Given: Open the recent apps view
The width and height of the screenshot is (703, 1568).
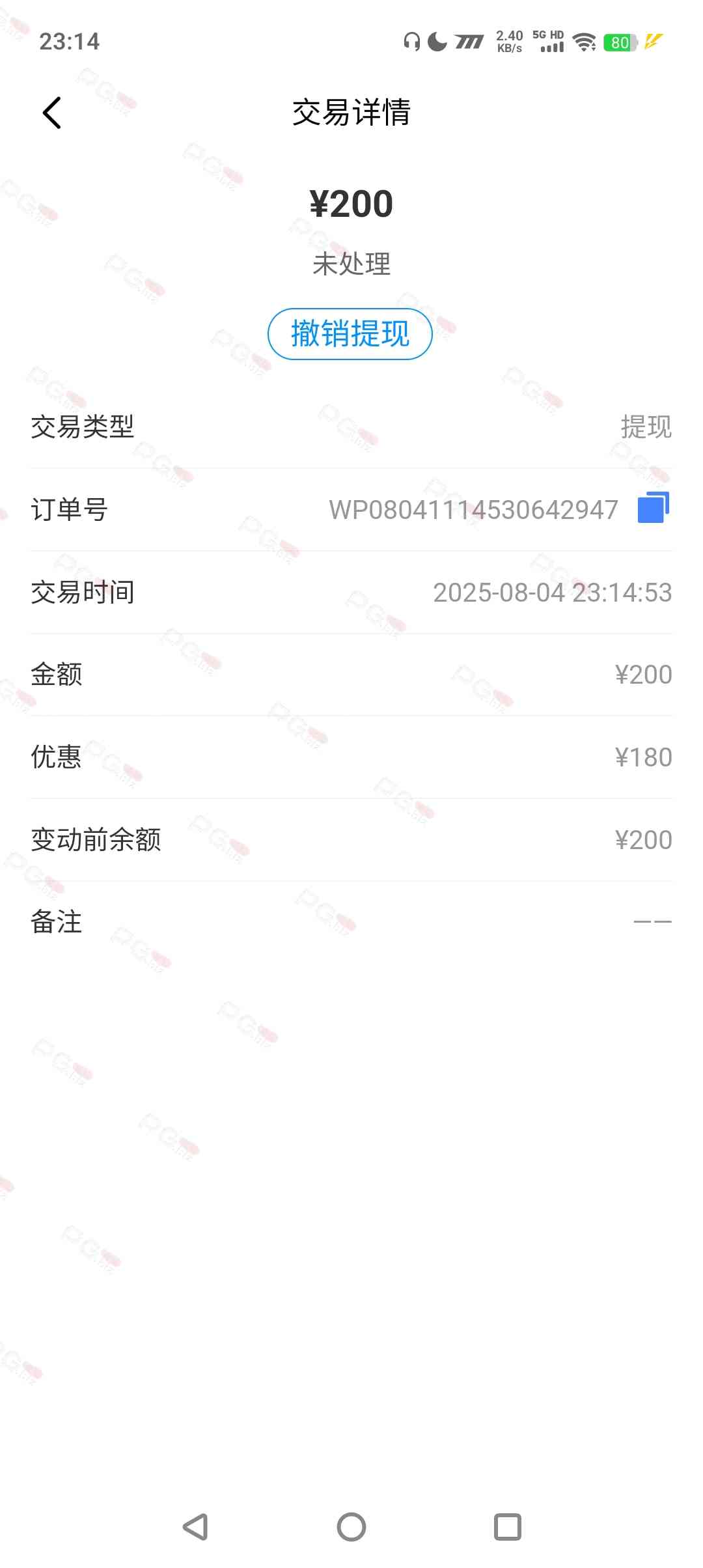Looking at the screenshot, I should (x=508, y=1526).
